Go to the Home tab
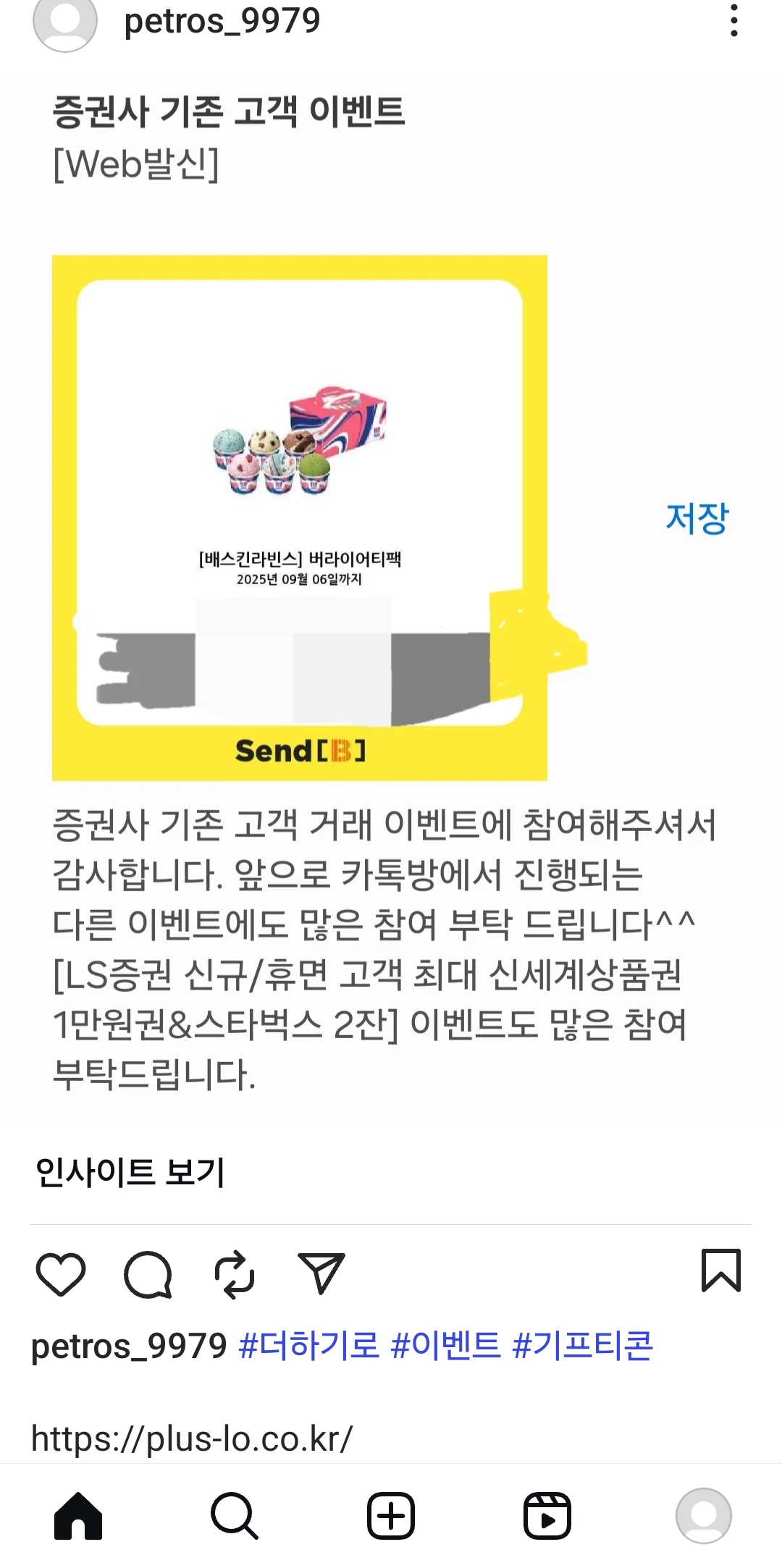Image resolution: width=782 pixels, height=1568 pixels. pos(78,1515)
